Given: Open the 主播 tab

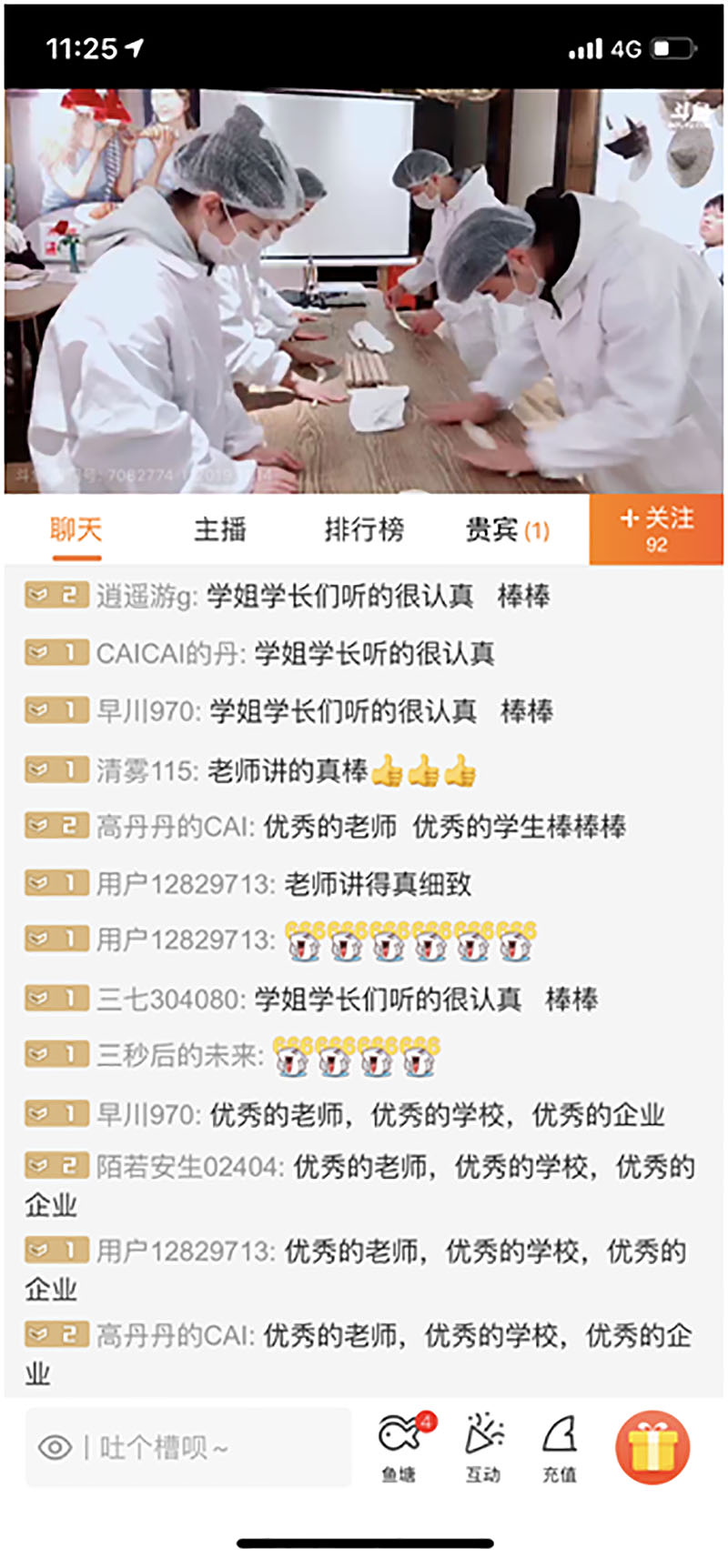Looking at the screenshot, I should [x=220, y=529].
